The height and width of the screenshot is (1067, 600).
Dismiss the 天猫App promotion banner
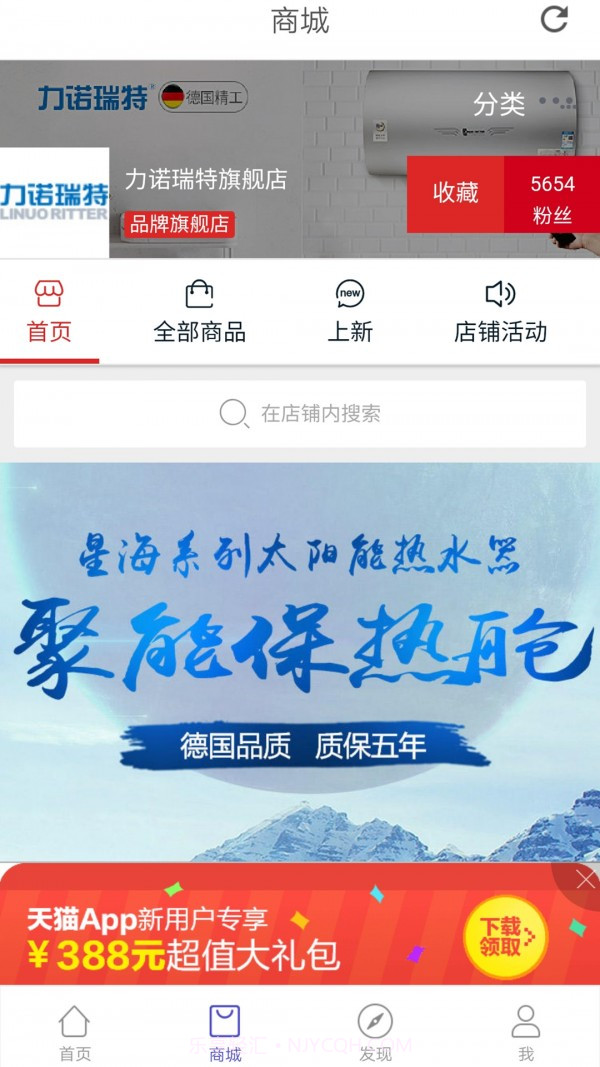coord(585,880)
